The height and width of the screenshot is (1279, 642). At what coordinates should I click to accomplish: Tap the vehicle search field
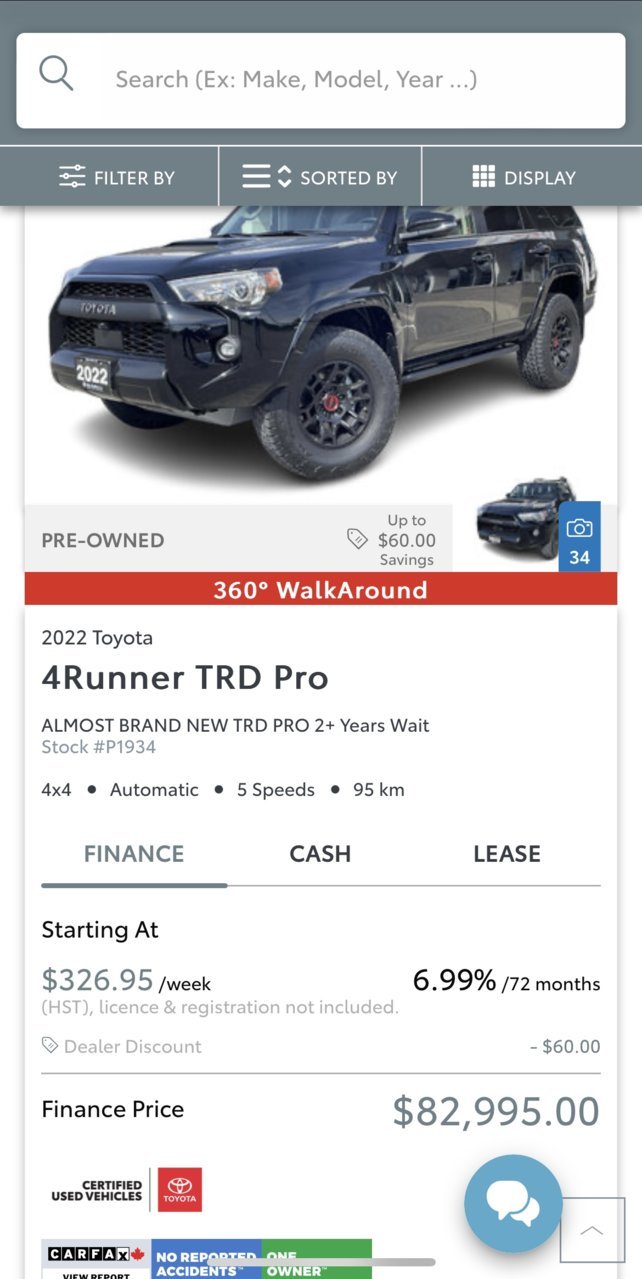320,80
